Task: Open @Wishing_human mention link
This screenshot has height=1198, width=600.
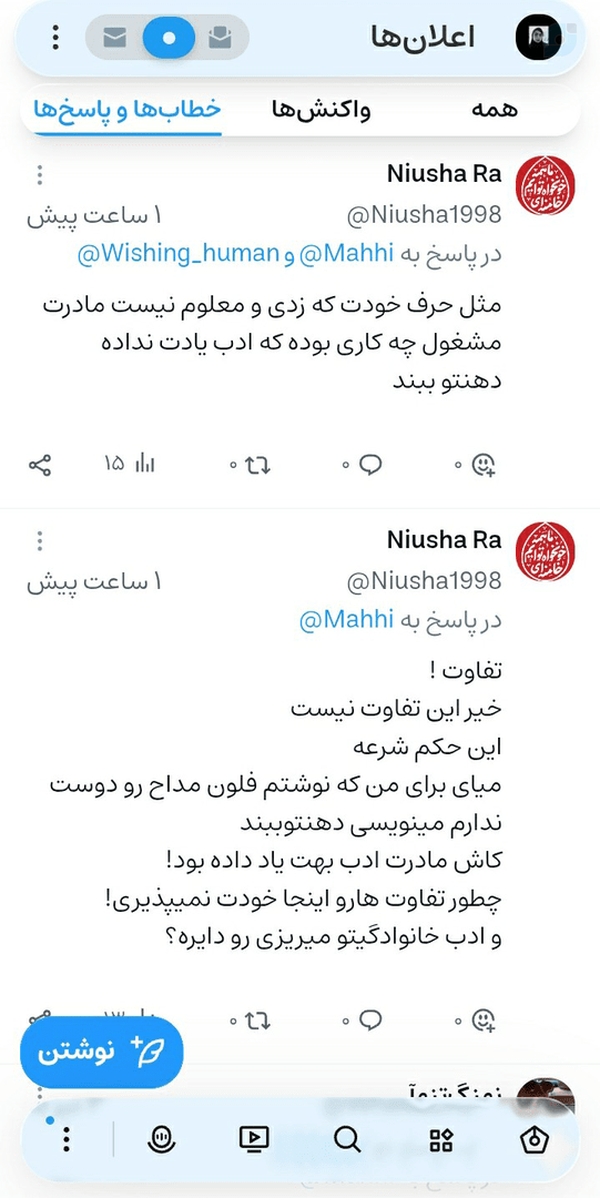Action: coord(177,254)
